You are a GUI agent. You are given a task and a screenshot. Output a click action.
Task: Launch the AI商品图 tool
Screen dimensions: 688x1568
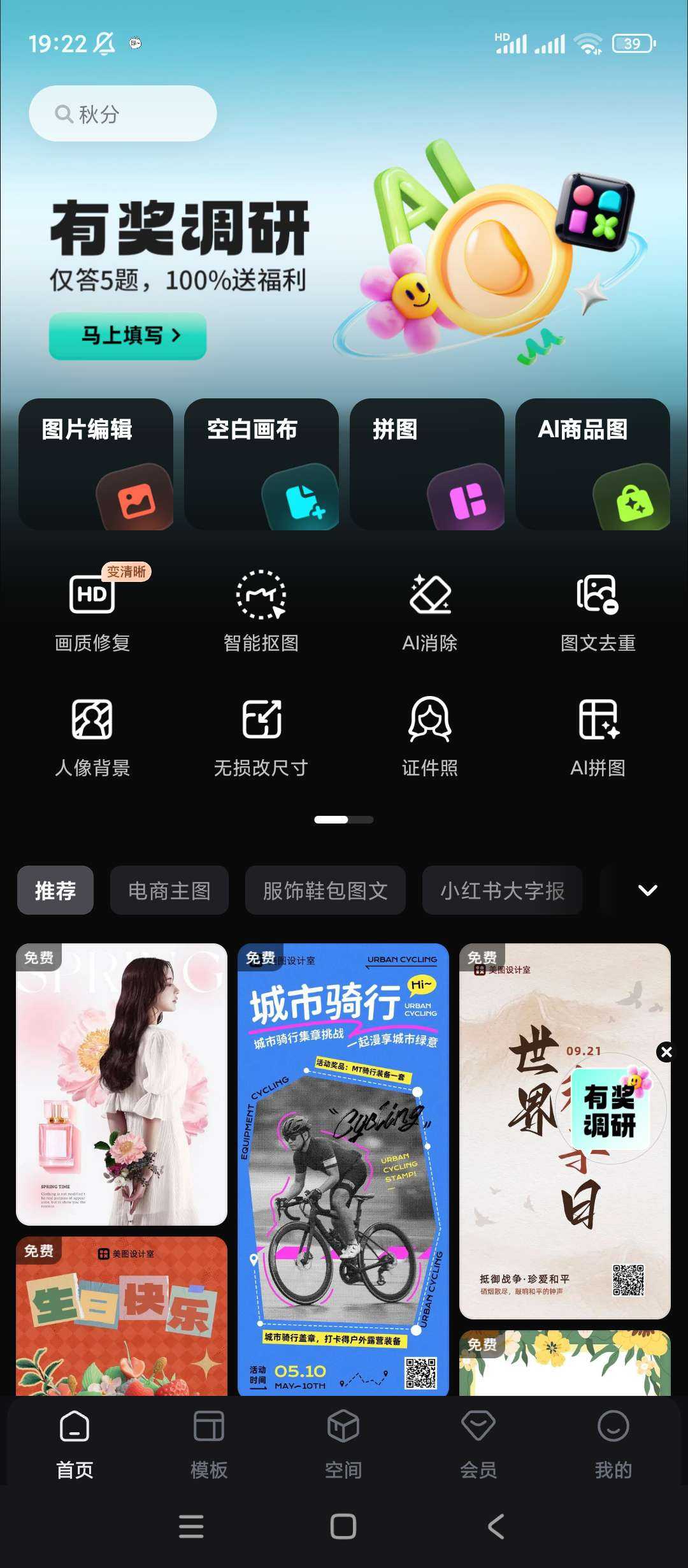pos(592,463)
